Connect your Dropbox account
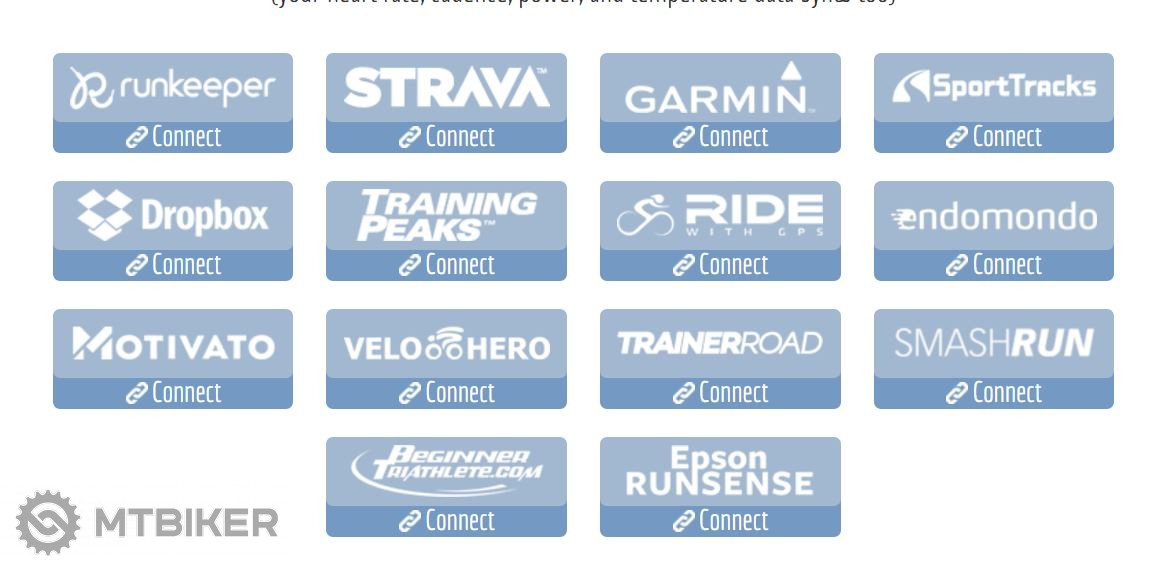 (173, 265)
